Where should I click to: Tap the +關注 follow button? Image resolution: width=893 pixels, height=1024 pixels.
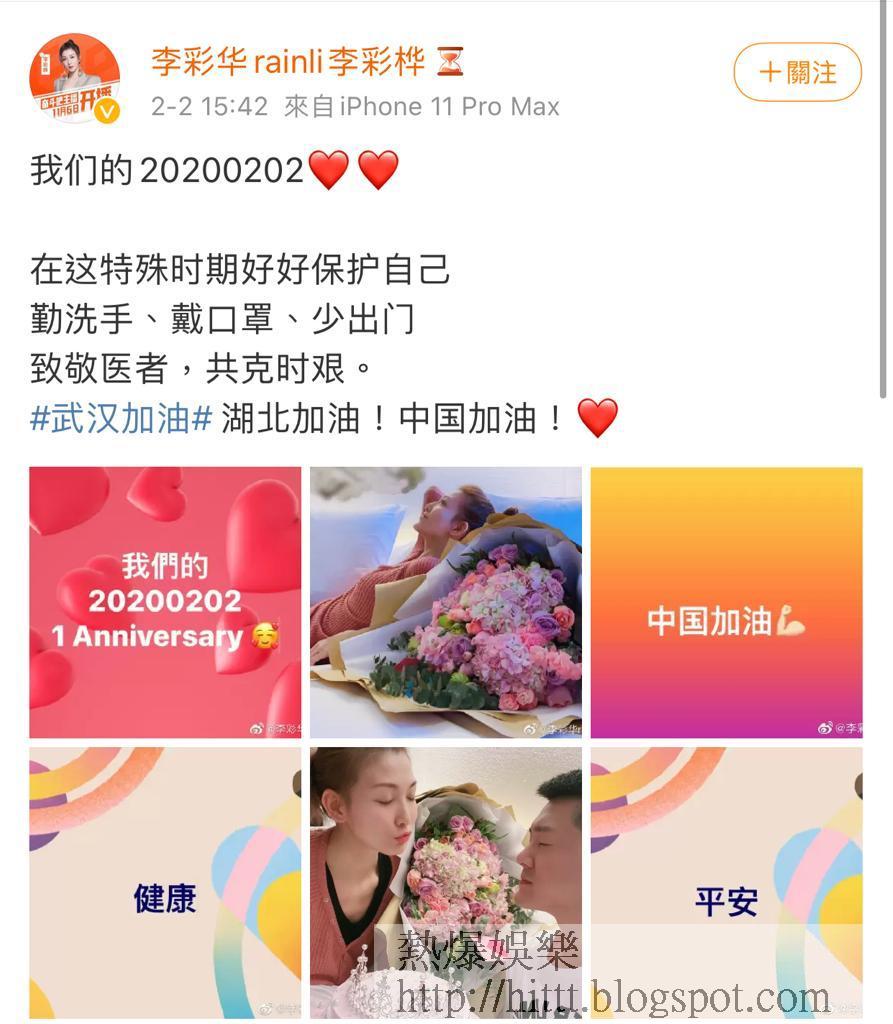coord(797,72)
